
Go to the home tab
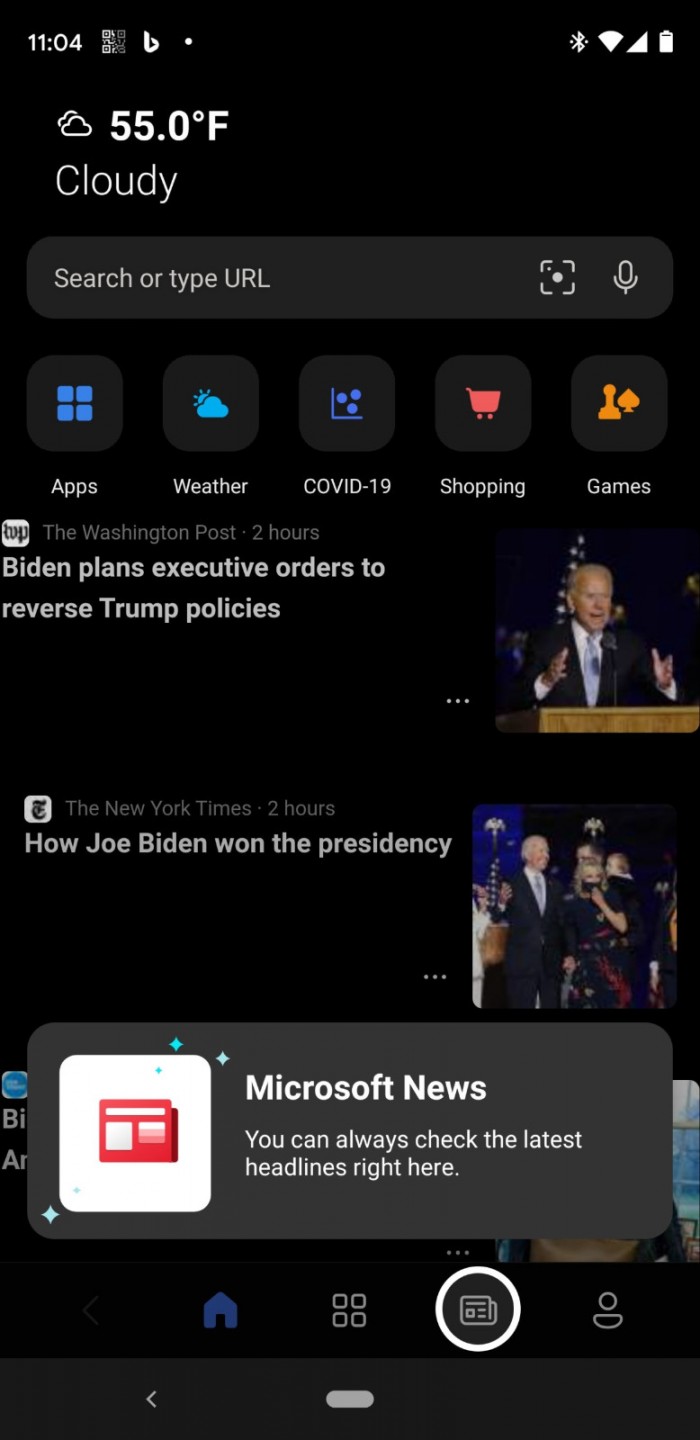click(x=221, y=1309)
